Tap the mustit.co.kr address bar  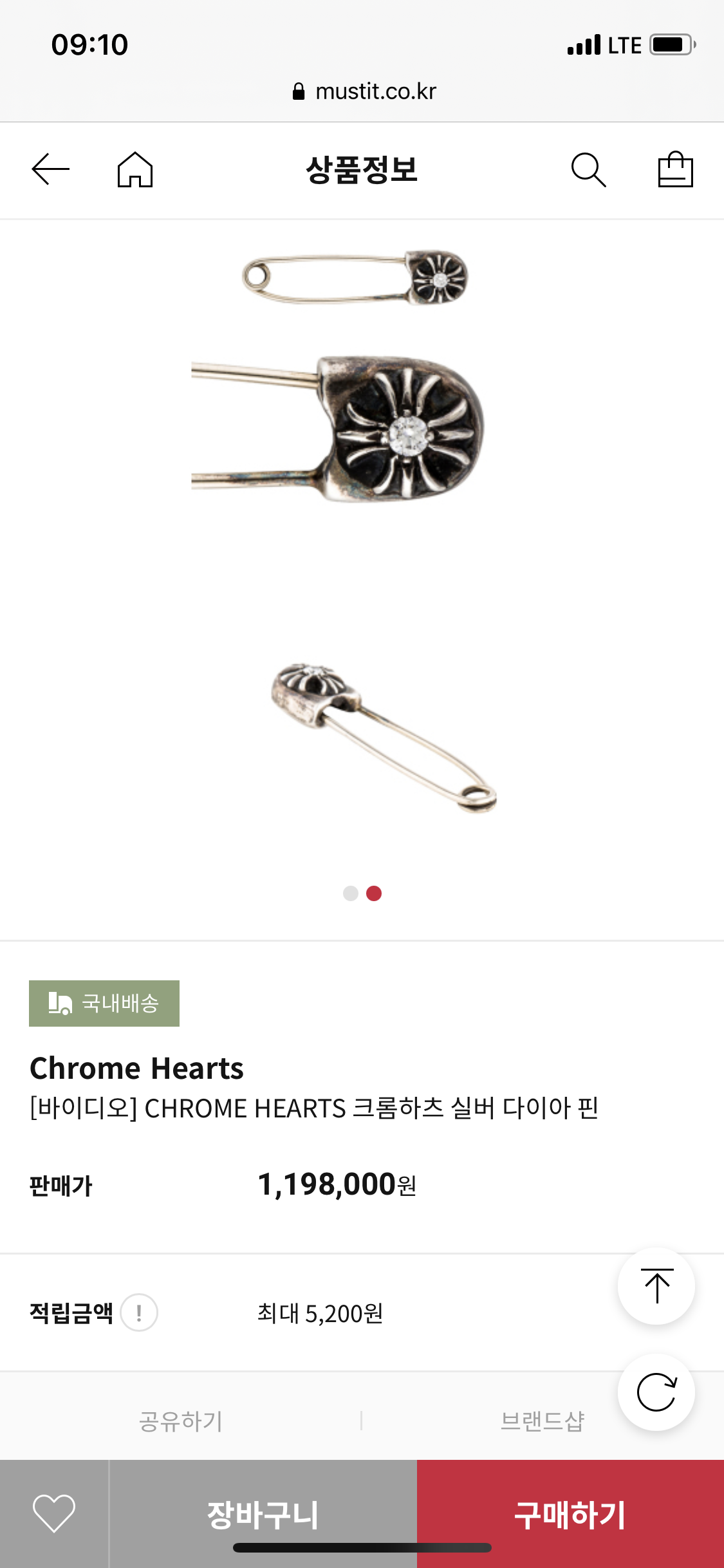[x=364, y=91]
